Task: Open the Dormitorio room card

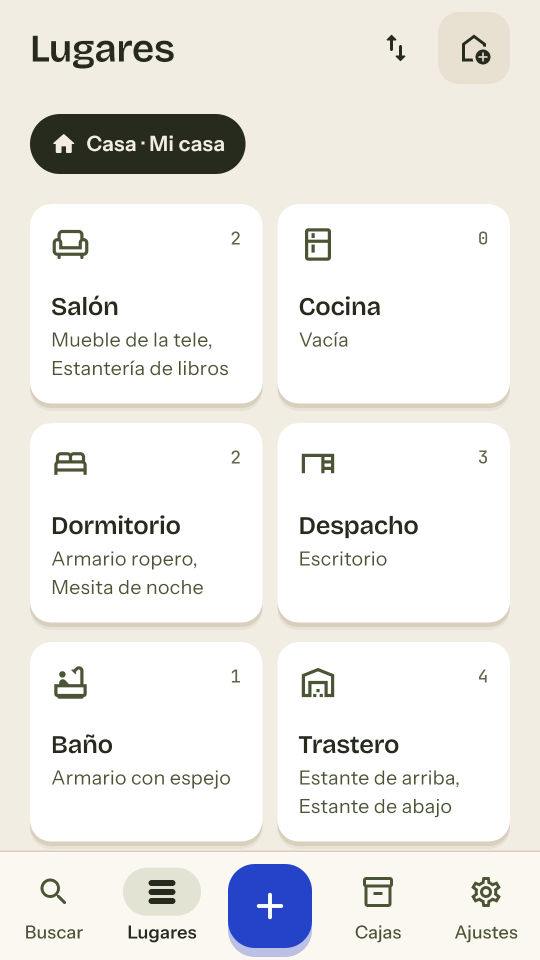Action: (x=146, y=523)
